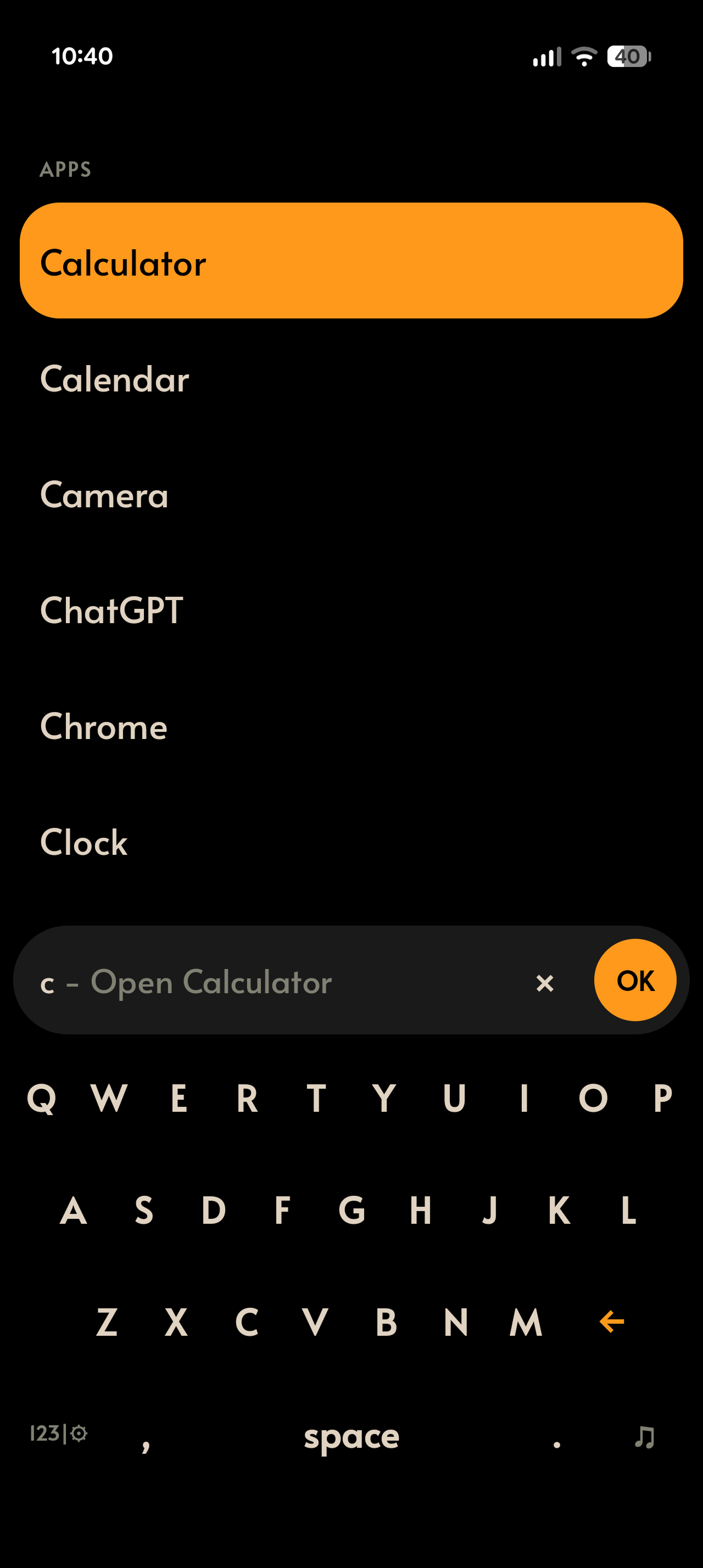
Task: Open the Calendar app
Action: click(x=114, y=379)
